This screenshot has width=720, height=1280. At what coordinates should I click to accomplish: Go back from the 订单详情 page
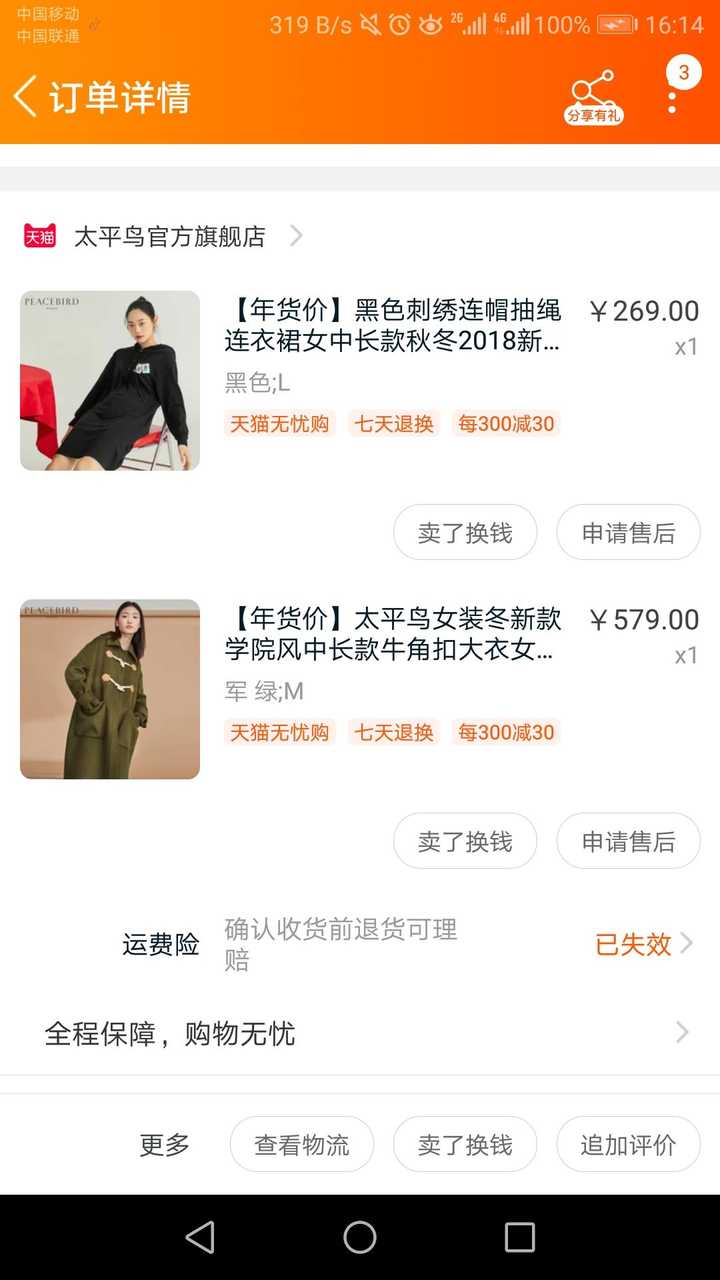26,97
